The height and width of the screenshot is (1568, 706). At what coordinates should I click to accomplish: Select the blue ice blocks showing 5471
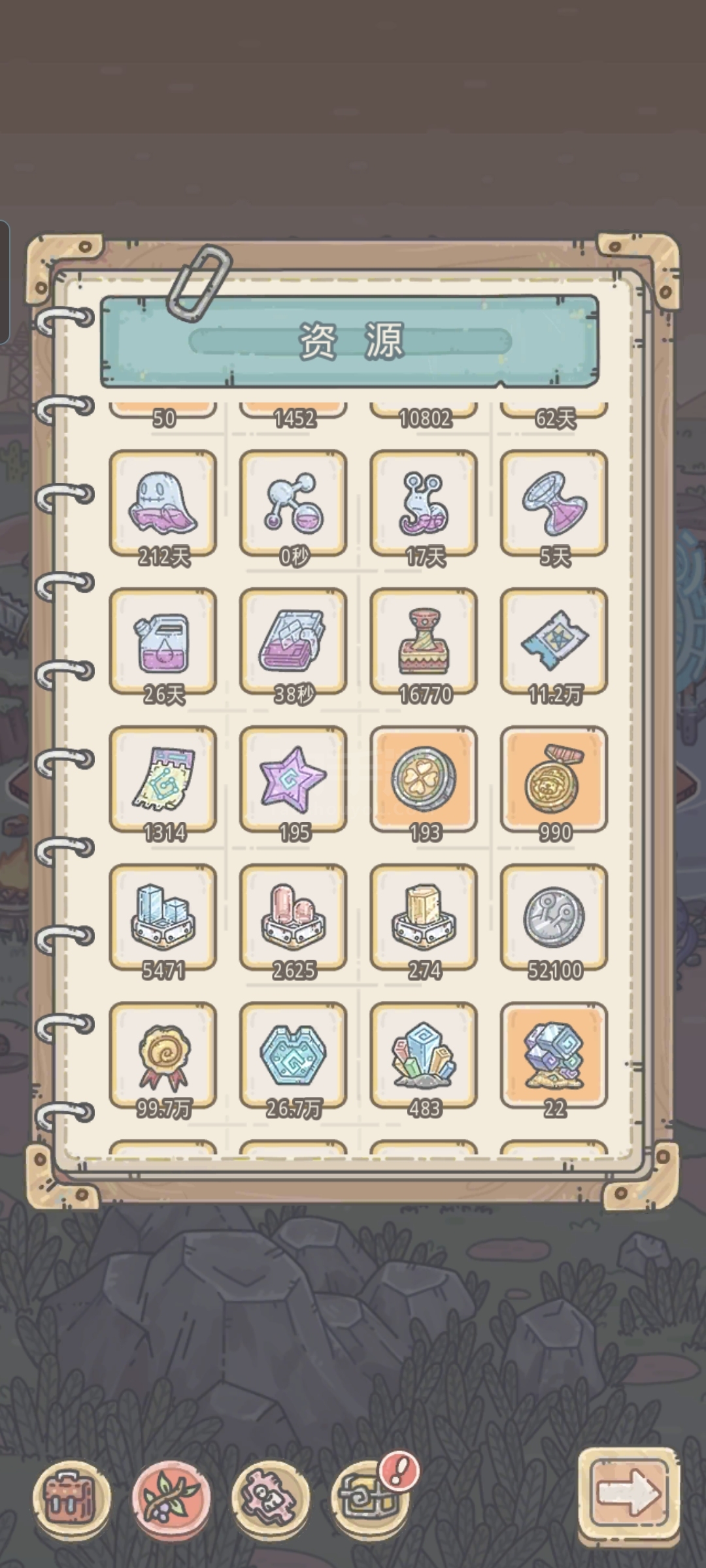pos(163,917)
